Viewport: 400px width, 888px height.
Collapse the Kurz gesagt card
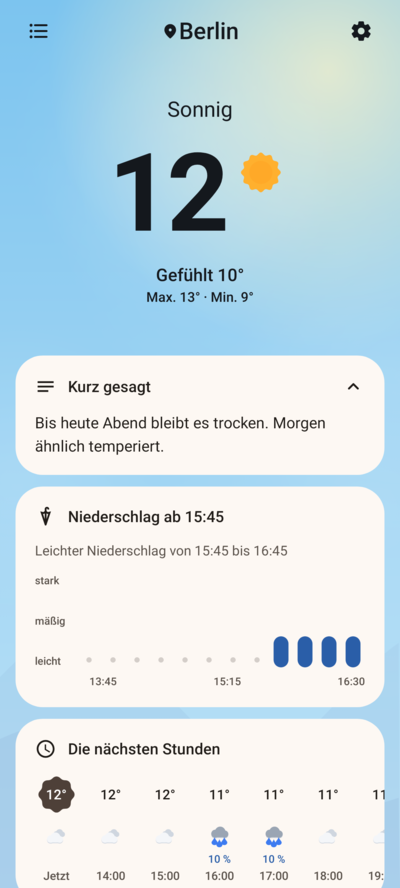pos(353,387)
